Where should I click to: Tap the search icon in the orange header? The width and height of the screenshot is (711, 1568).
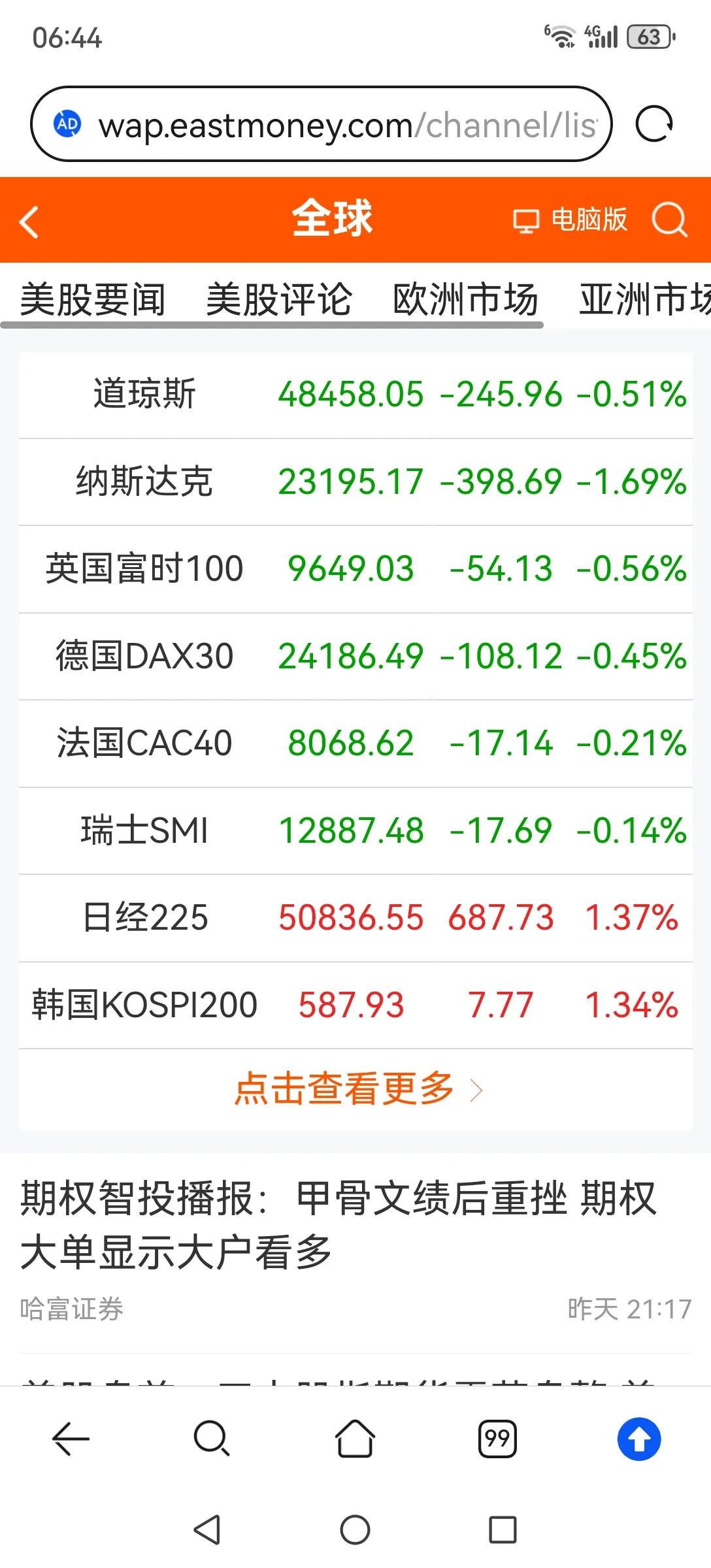667,220
